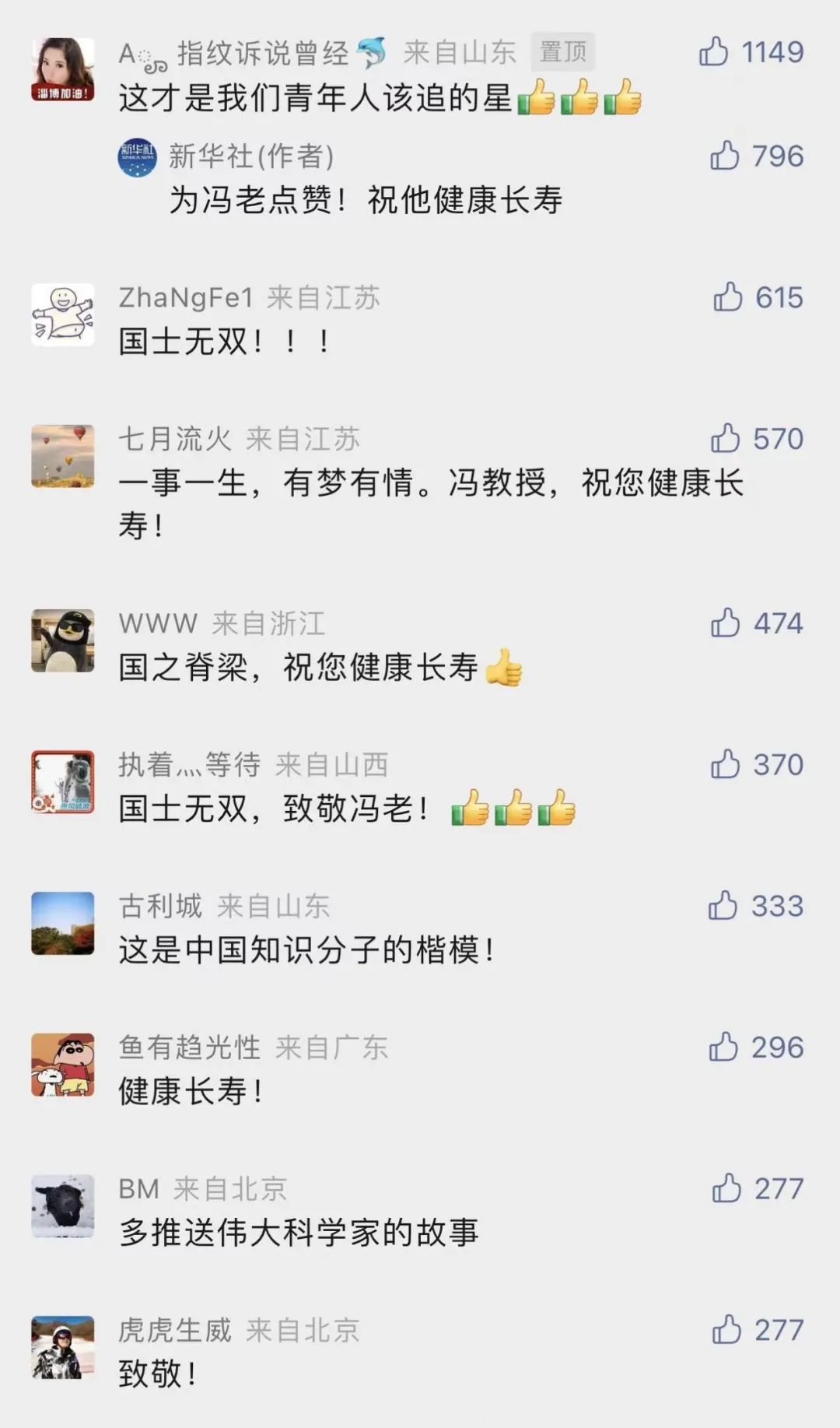Screen dimensions: 840x1428
Task: Like the pinned comment by 指纹诉说曾经
Action: [x=713, y=52]
